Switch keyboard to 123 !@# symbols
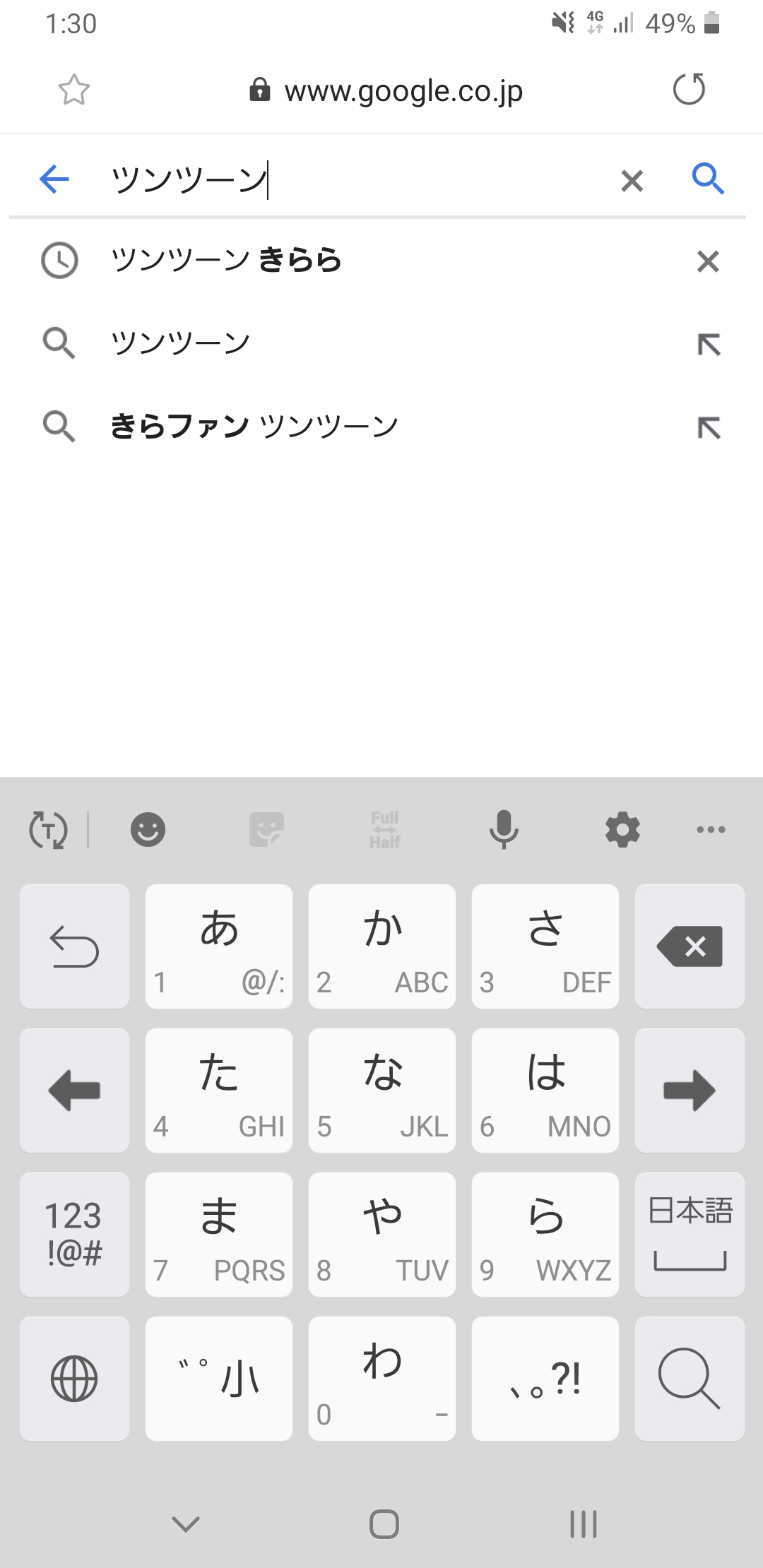763x1568 pixels. click(74, 1235)
